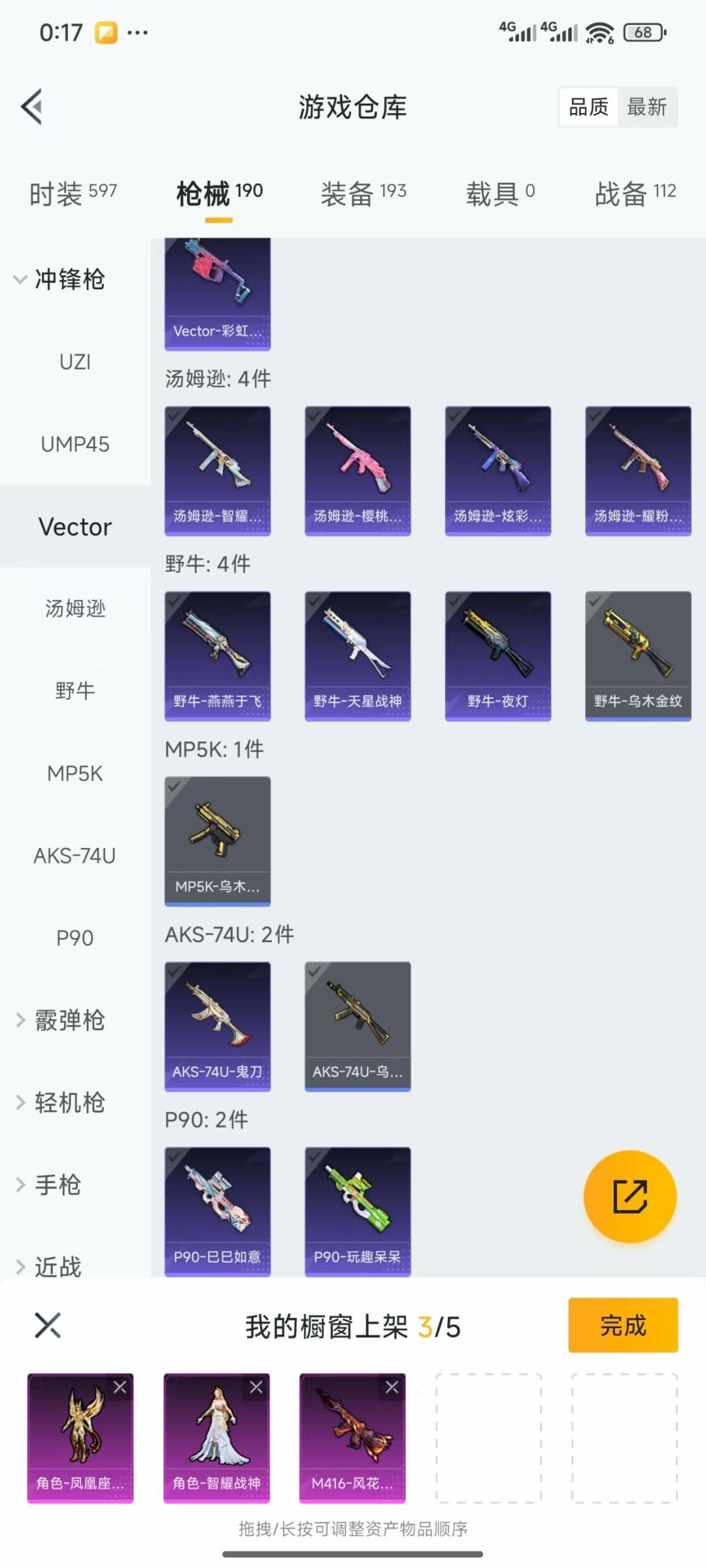This screenshot has width=706, height=1568.
Task: Select the P90-玩趣呆呆 skin
Action: tap(358, 1211)
